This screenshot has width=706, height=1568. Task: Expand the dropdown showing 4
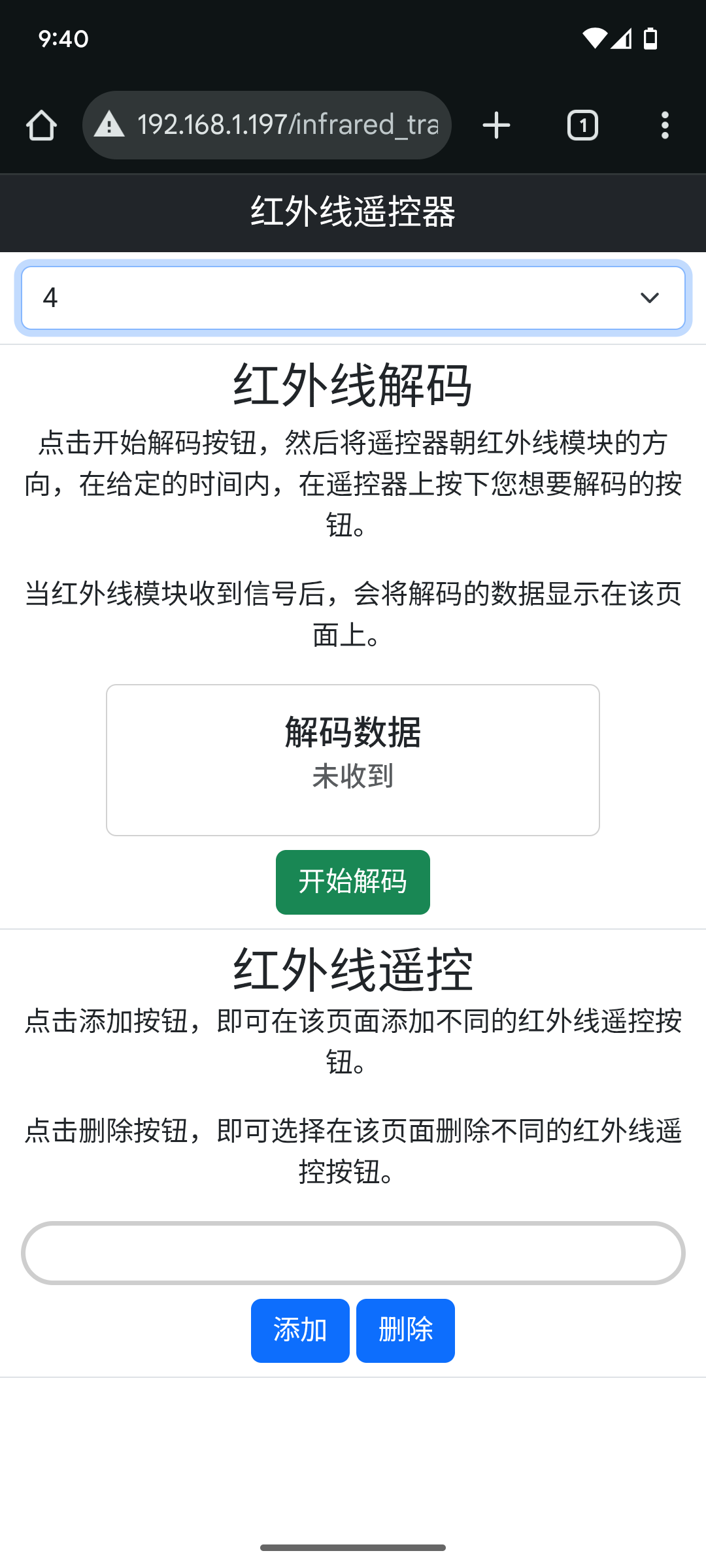click(x=353, y=298)
